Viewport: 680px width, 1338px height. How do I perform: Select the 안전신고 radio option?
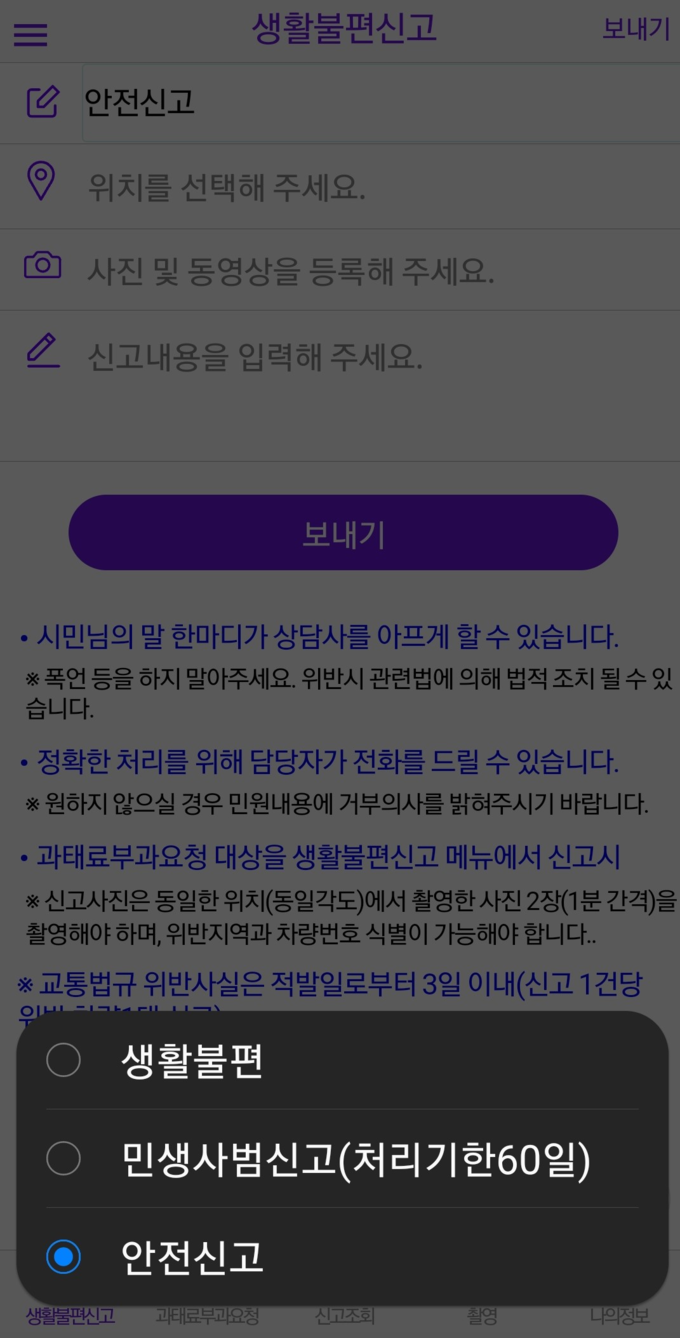[x=64, y=1257]
